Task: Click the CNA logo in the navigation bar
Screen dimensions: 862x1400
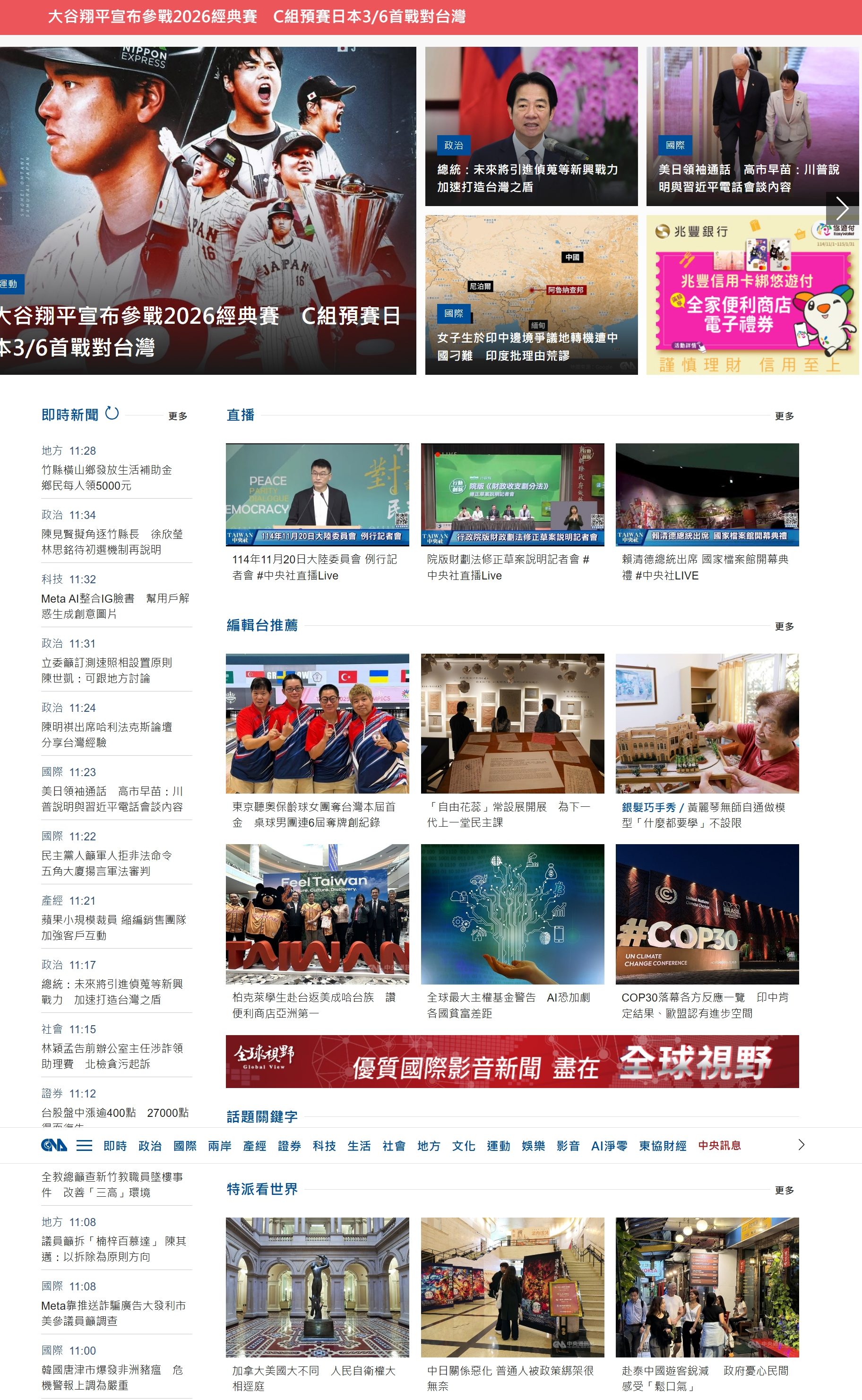Action: [x=55, y=1146]
